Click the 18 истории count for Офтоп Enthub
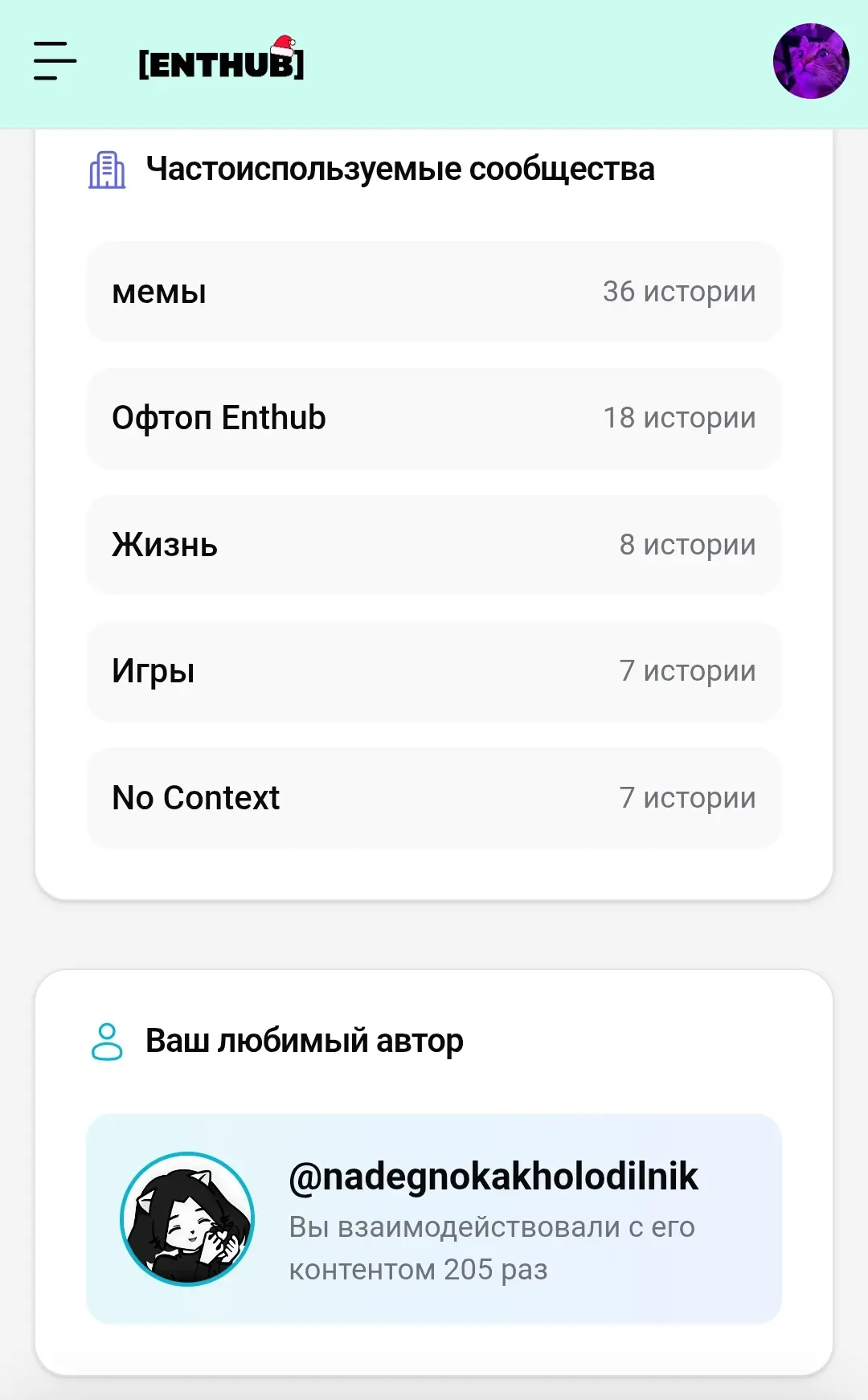The height and width of the screenshot is (1400, 868). click(x=678, y=418)
